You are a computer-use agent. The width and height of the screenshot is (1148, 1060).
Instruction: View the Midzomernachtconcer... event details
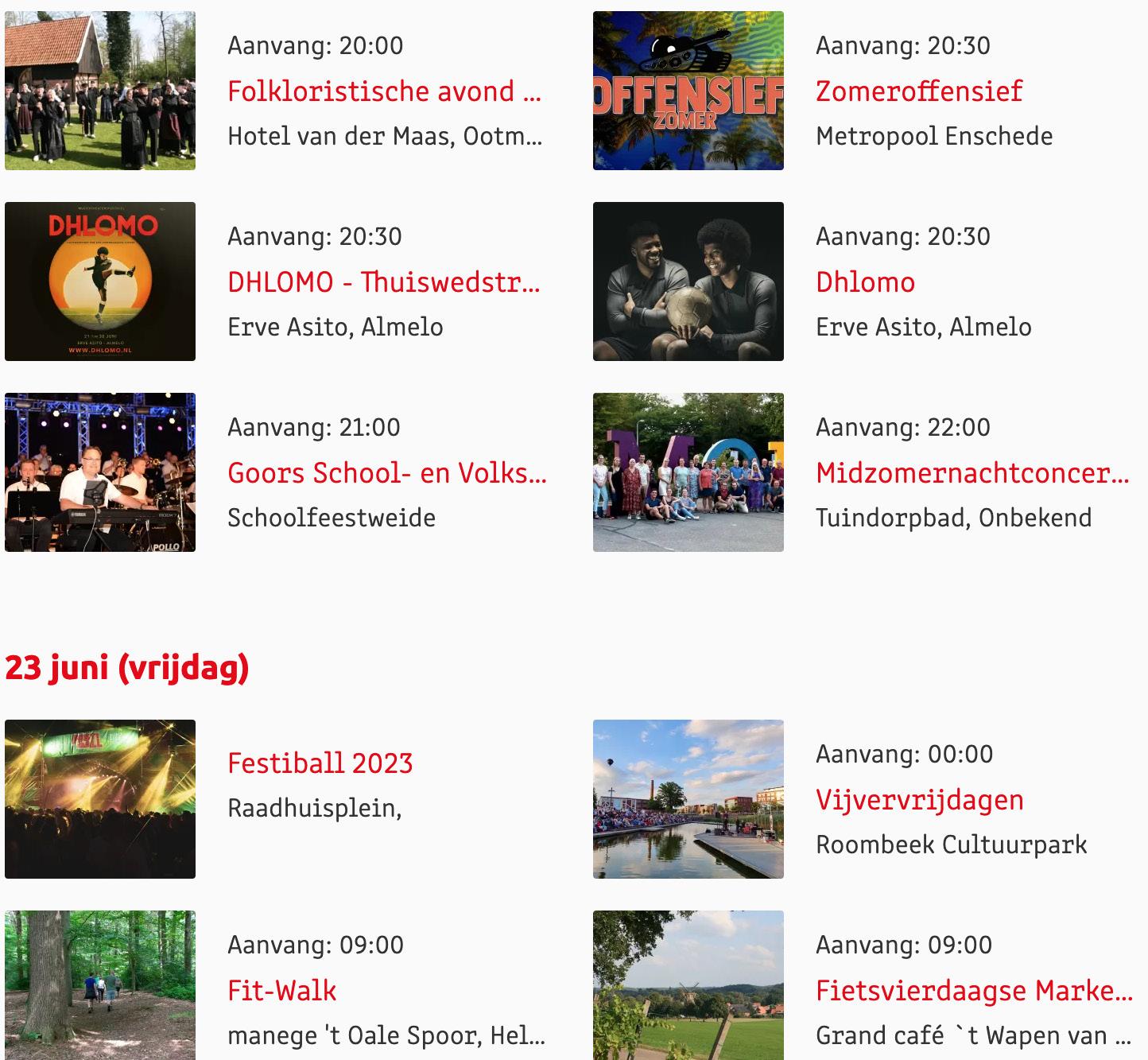coord(972,473)
